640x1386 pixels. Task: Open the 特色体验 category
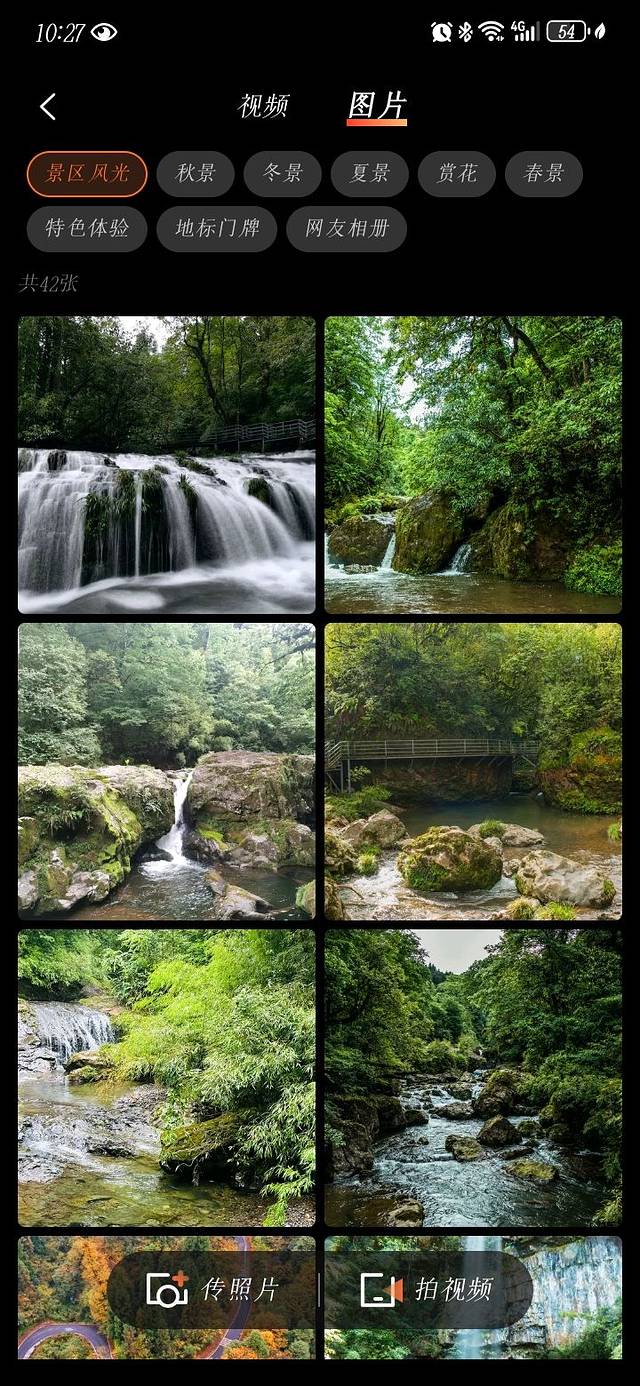(87, 229)
